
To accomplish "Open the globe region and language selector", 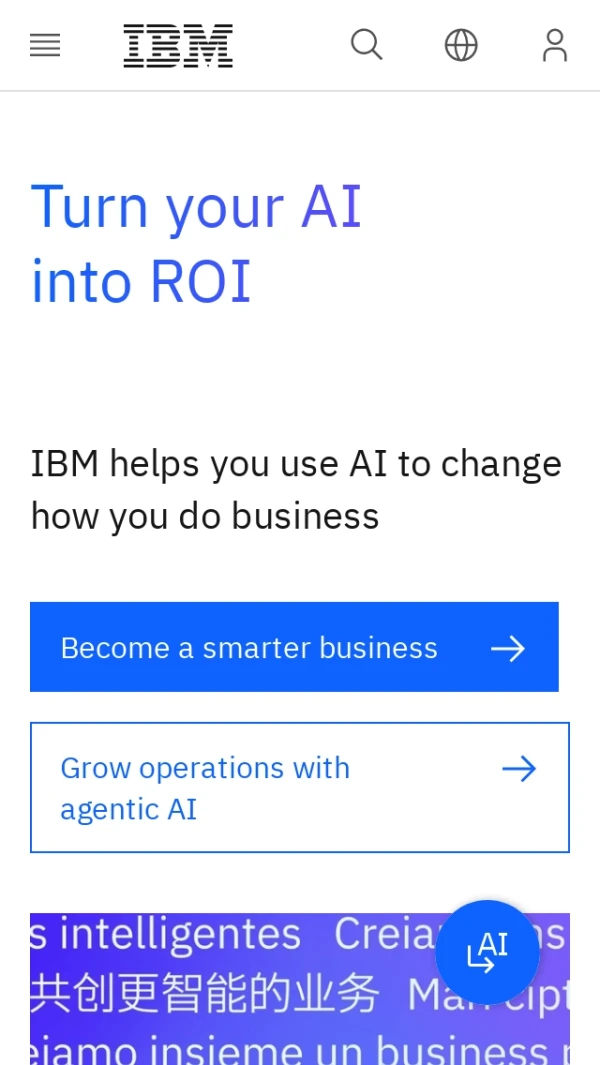I will point(461,46).
